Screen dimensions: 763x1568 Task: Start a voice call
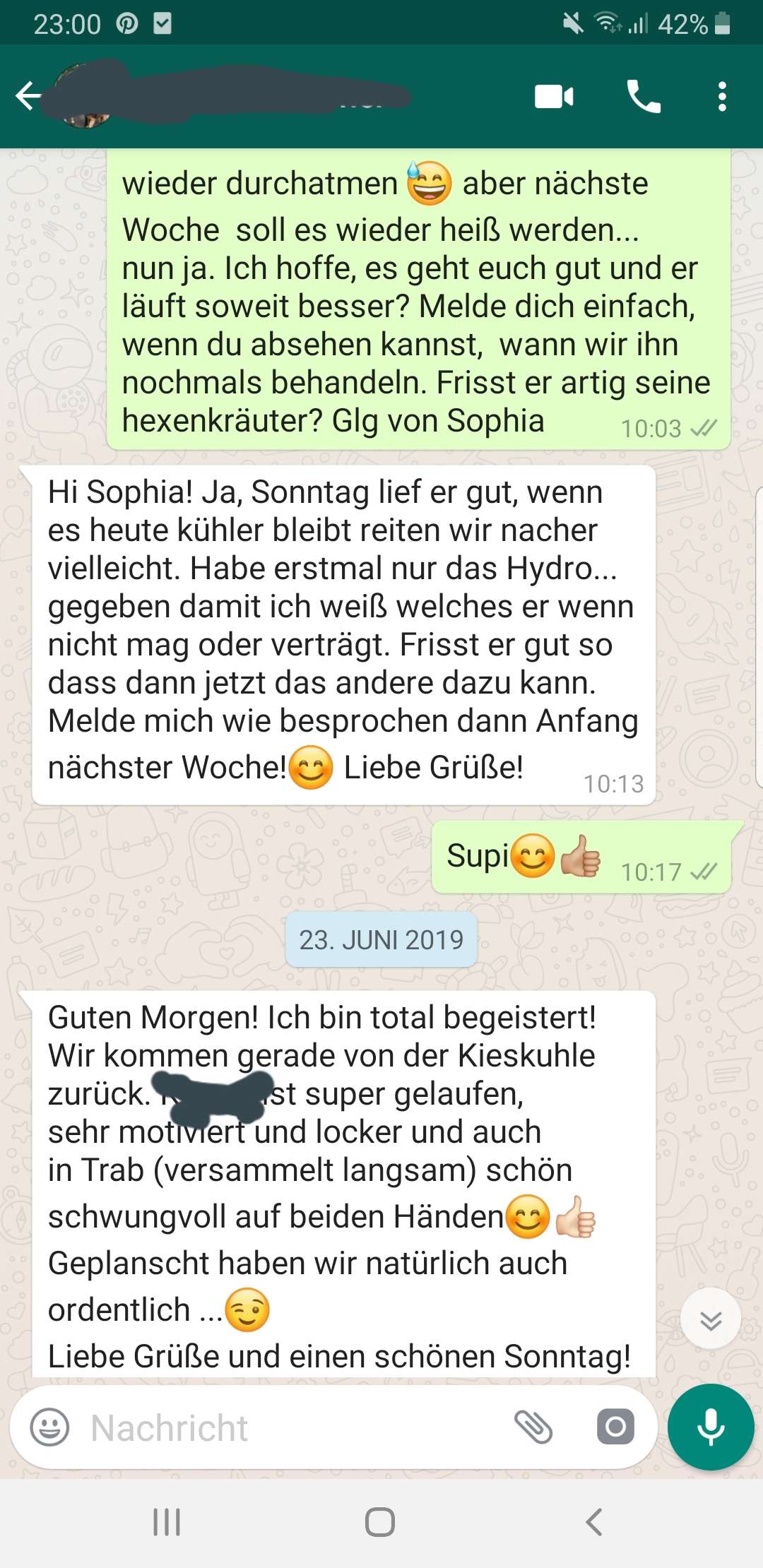point(643,97)
